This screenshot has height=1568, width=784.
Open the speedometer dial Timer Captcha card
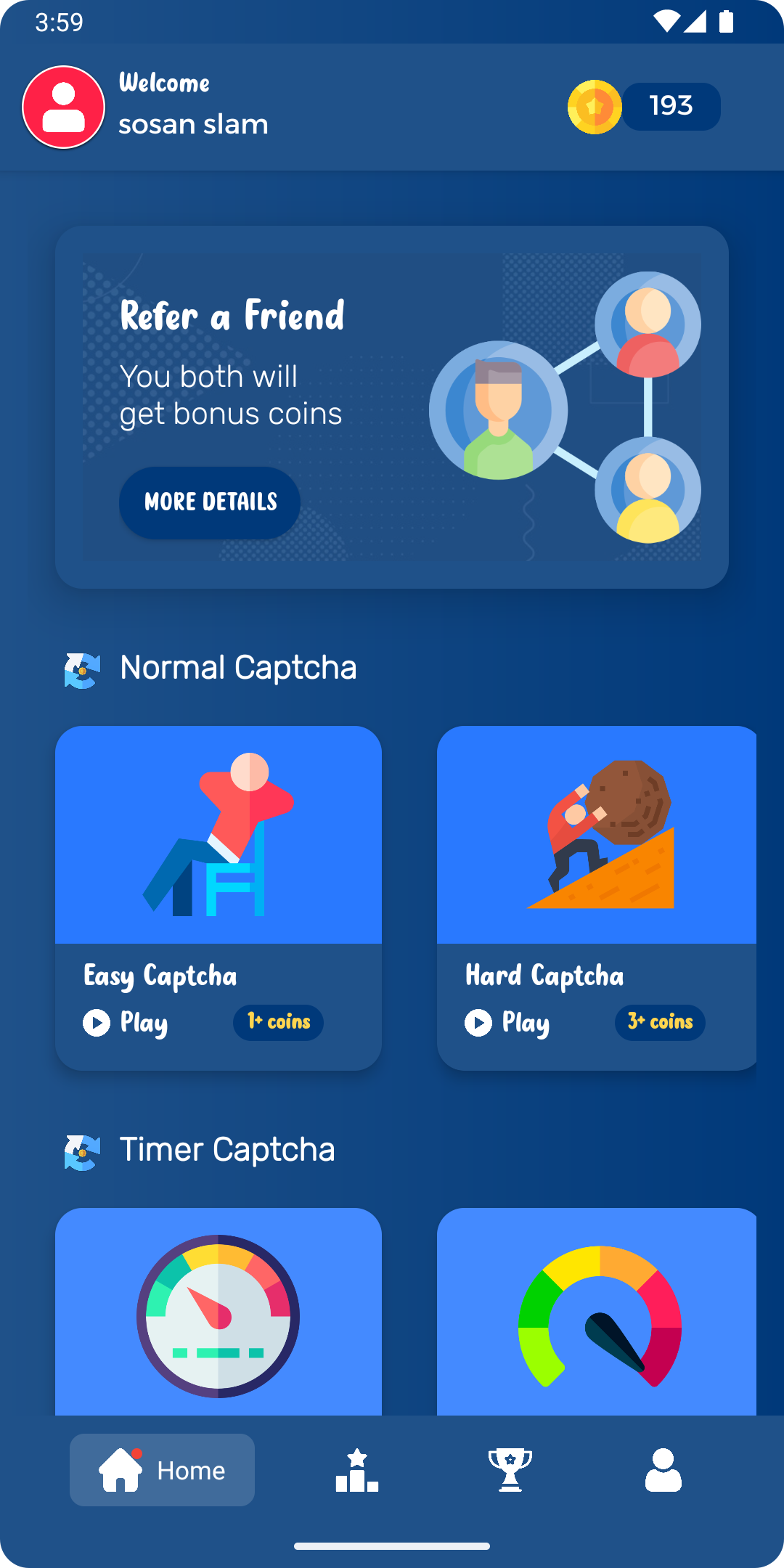(x=219, y=1312)
